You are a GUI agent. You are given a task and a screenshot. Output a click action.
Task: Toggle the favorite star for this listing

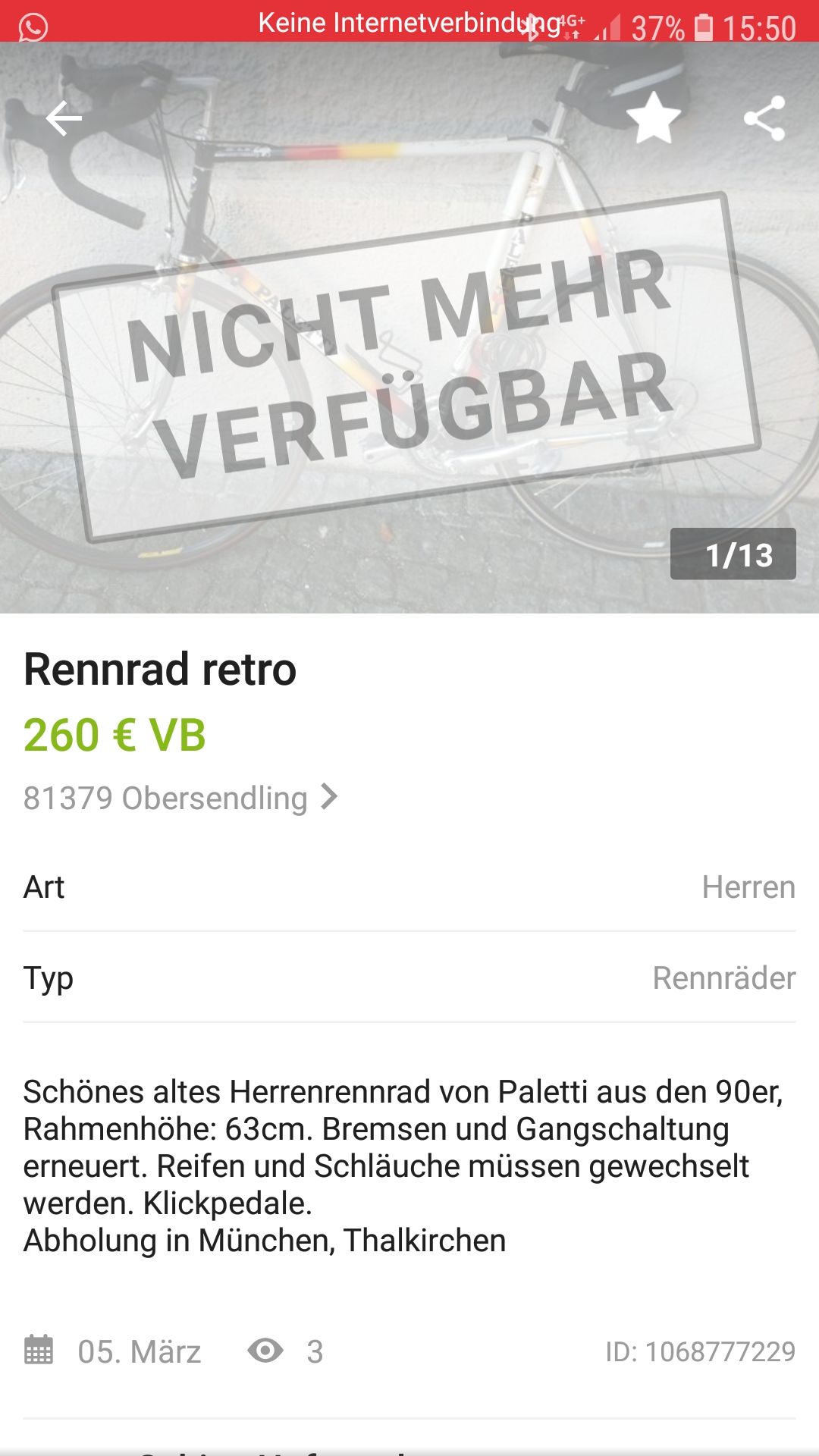tap(653, 118)
